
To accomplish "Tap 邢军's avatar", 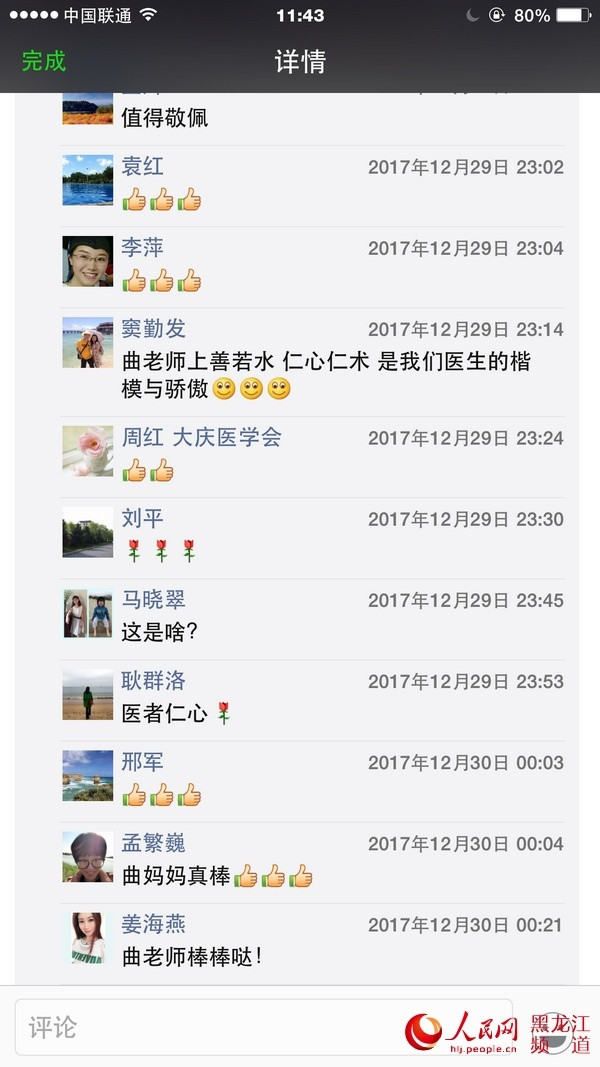I will tap(88, 776).
